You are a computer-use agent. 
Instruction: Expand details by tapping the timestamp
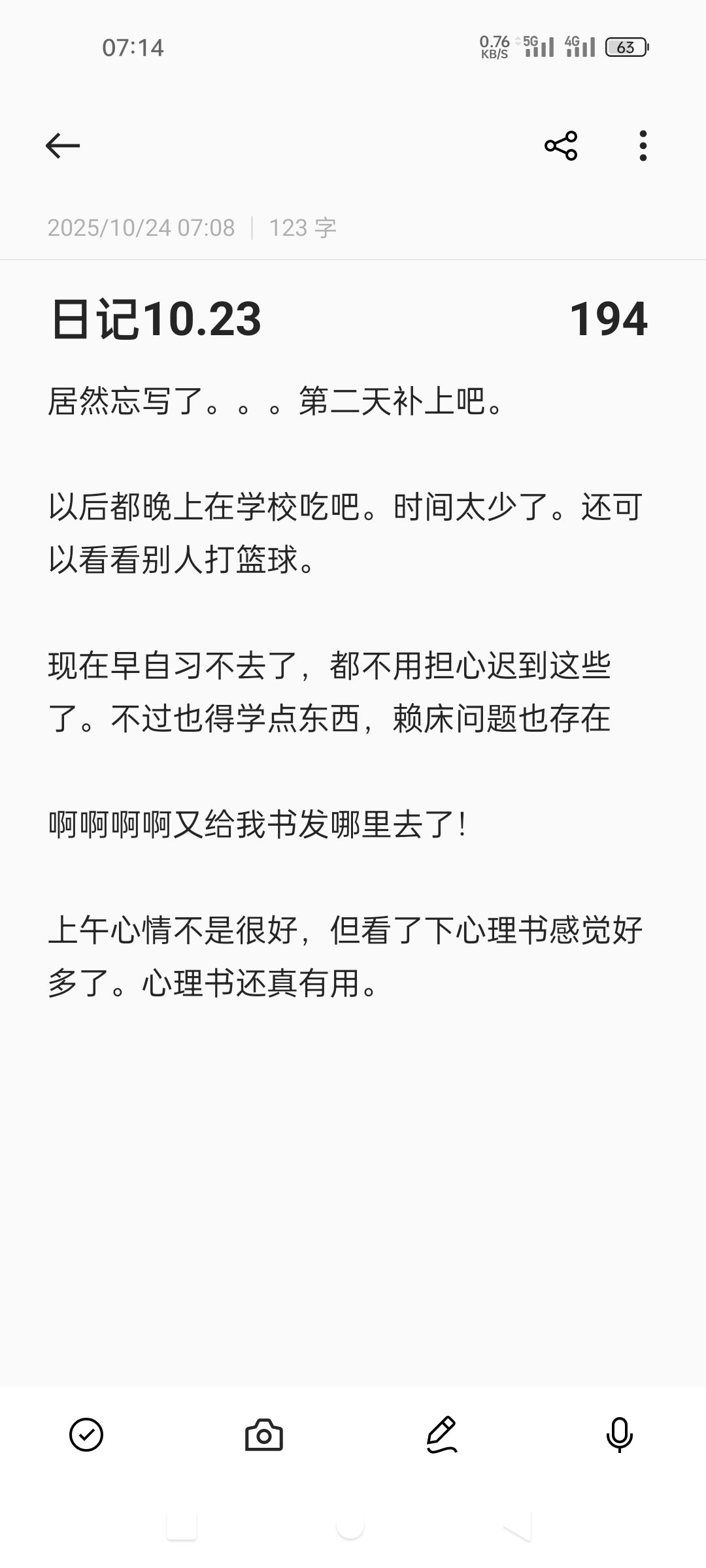(x=139, y=228)
